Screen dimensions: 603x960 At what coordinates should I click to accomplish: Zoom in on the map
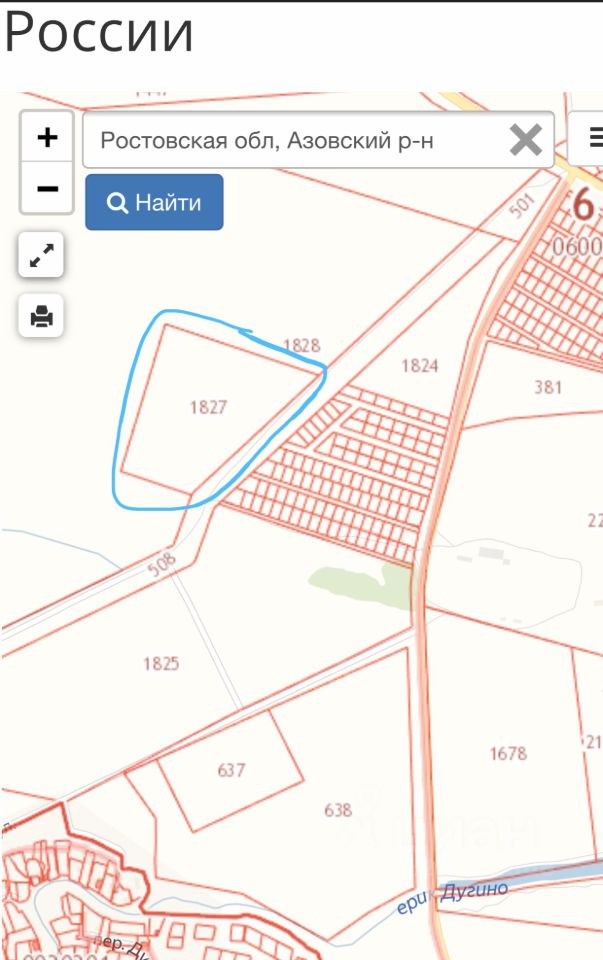47,137
